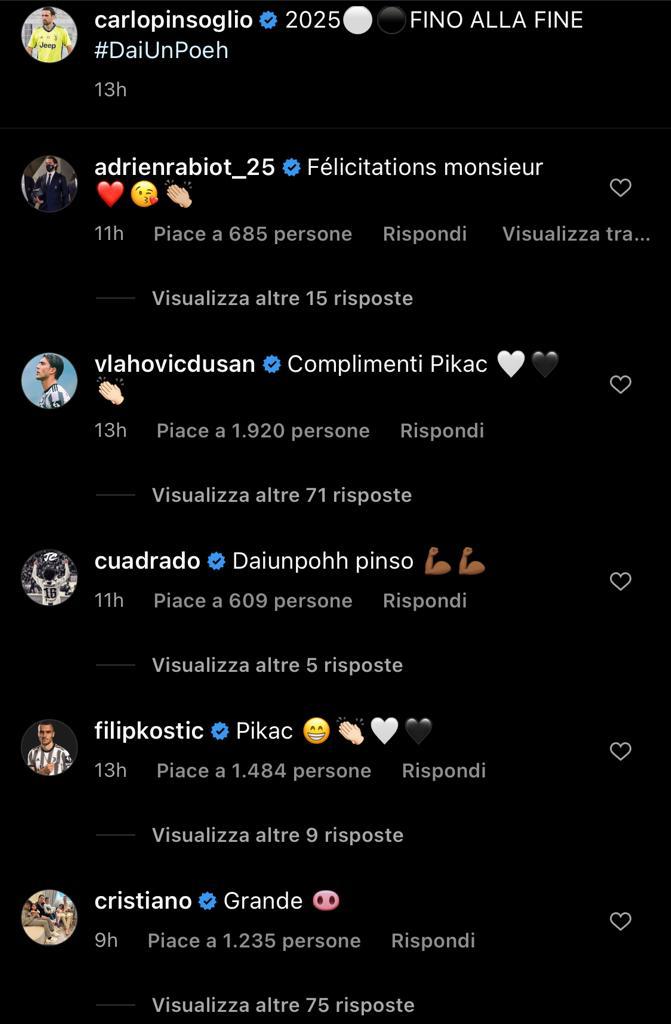
Task: See who liked cristiano's comment
Action: (x=254, y=941)
